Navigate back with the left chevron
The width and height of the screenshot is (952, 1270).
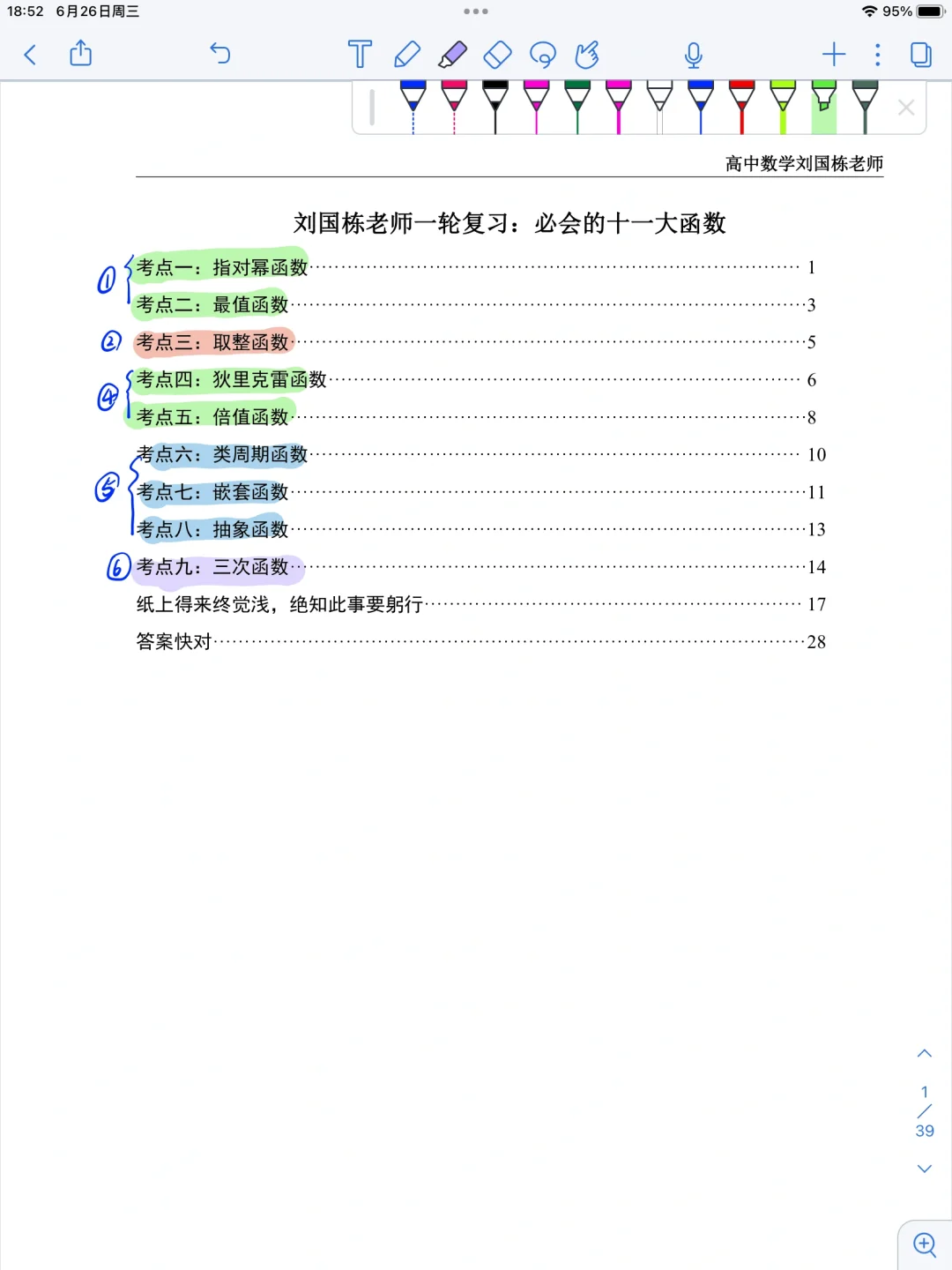tap(30, 54)
